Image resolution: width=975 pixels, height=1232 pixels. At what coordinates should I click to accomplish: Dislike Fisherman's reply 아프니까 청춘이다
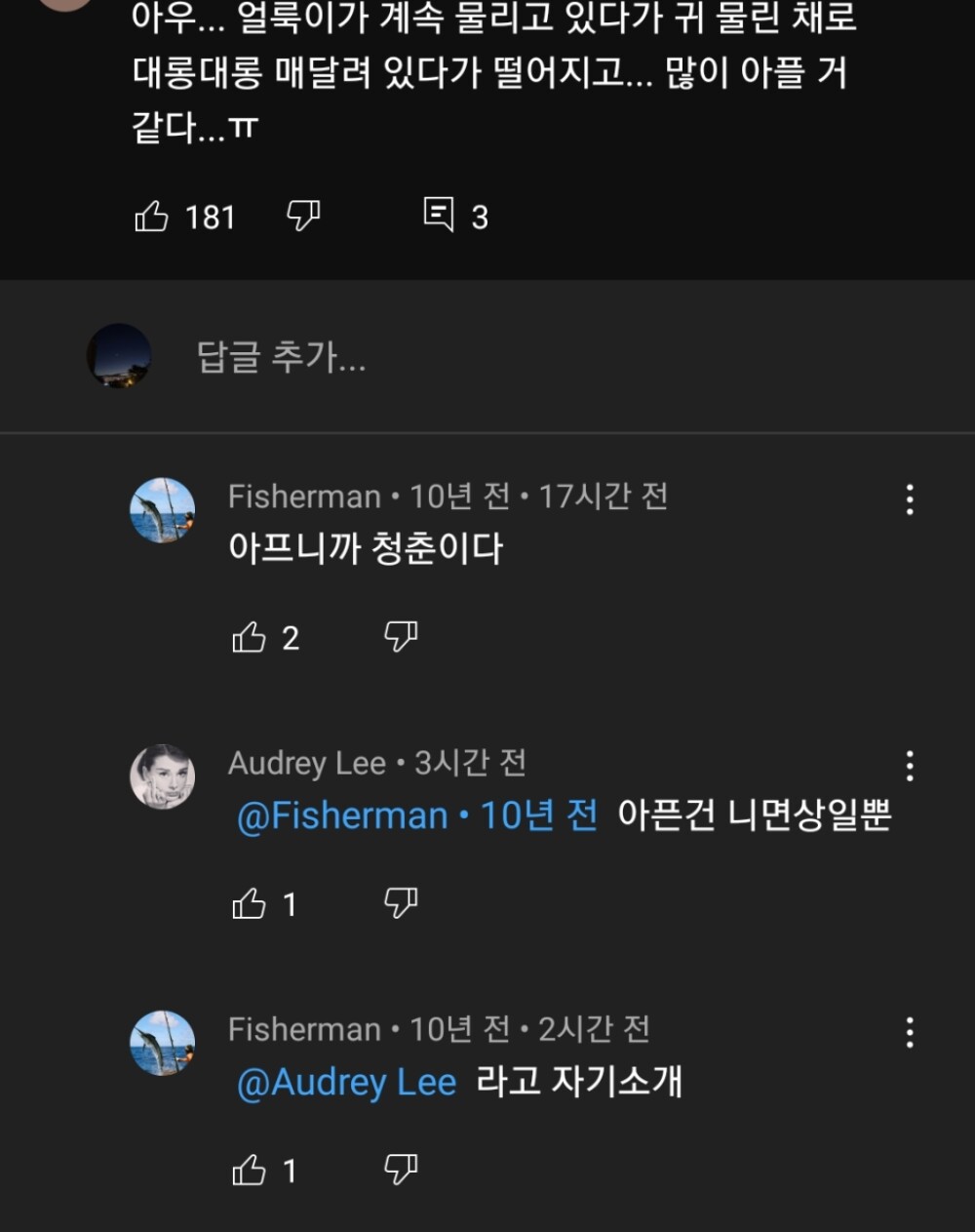(401, 637)
